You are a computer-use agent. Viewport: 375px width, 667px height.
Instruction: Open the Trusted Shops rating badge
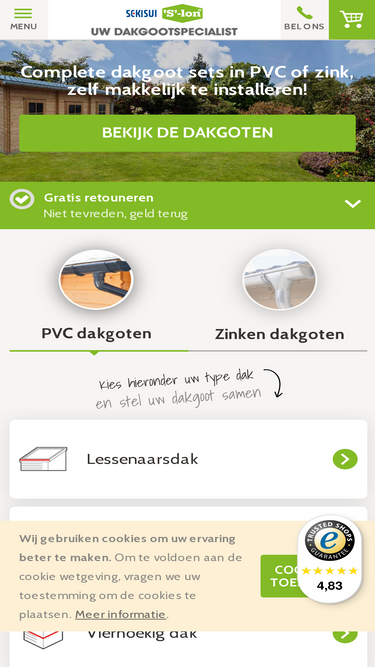(x=330, y=559)
